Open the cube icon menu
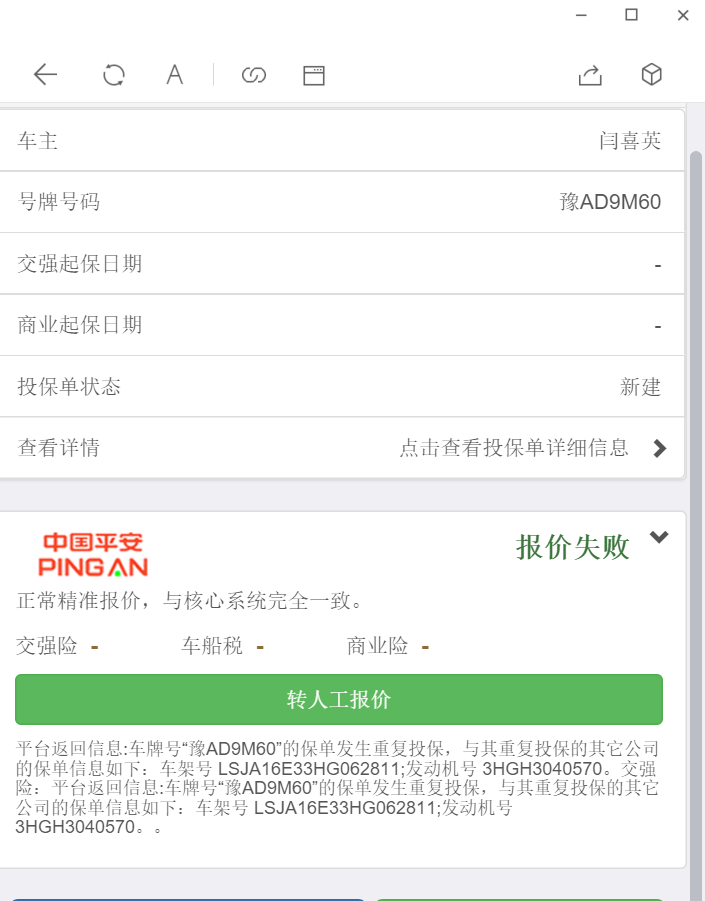The height and width of the screenshot is (901, 705). pos(651,75)
